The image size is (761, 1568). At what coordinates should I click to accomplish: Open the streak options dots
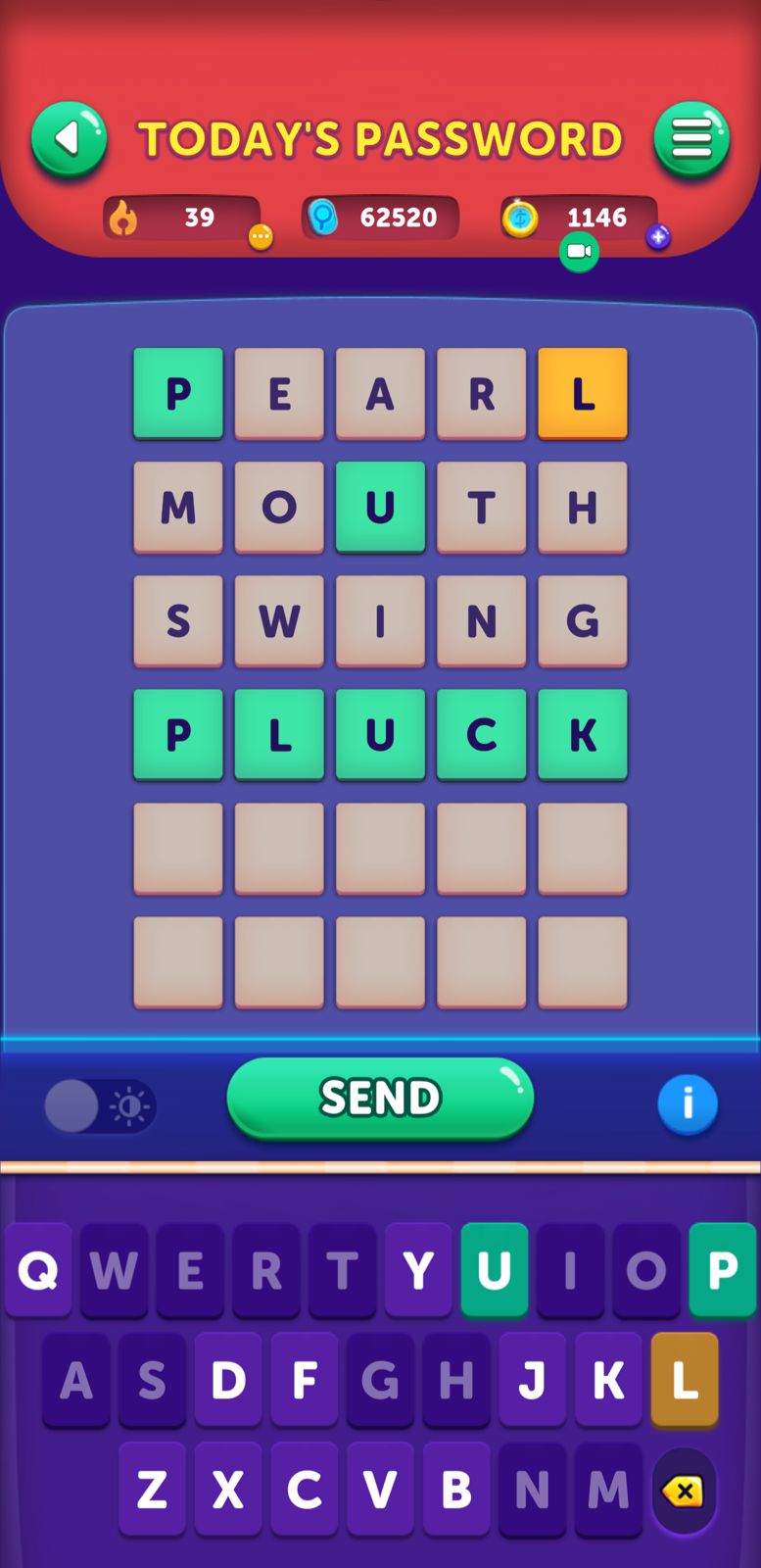[x=261, y=237]
